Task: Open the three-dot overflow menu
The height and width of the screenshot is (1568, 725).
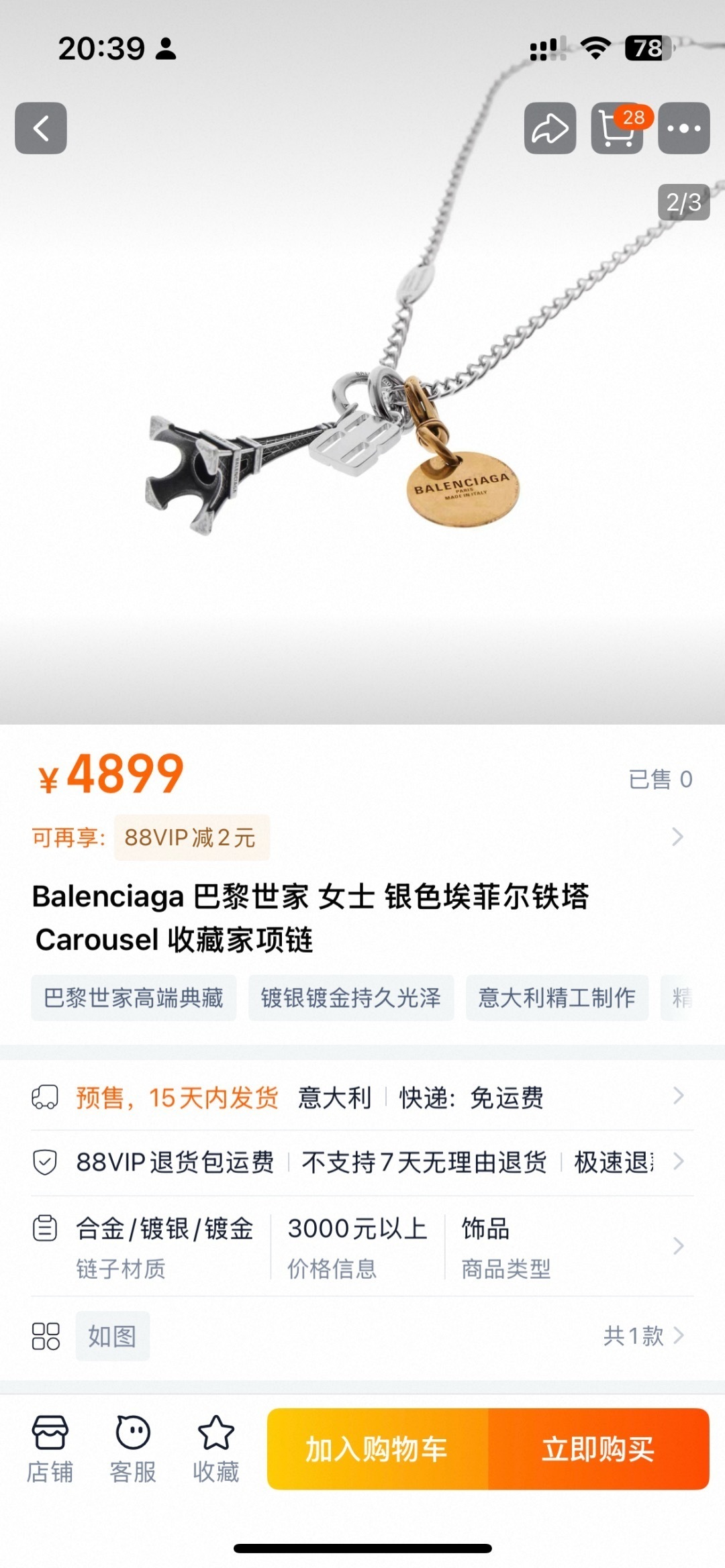Action: 683,128
